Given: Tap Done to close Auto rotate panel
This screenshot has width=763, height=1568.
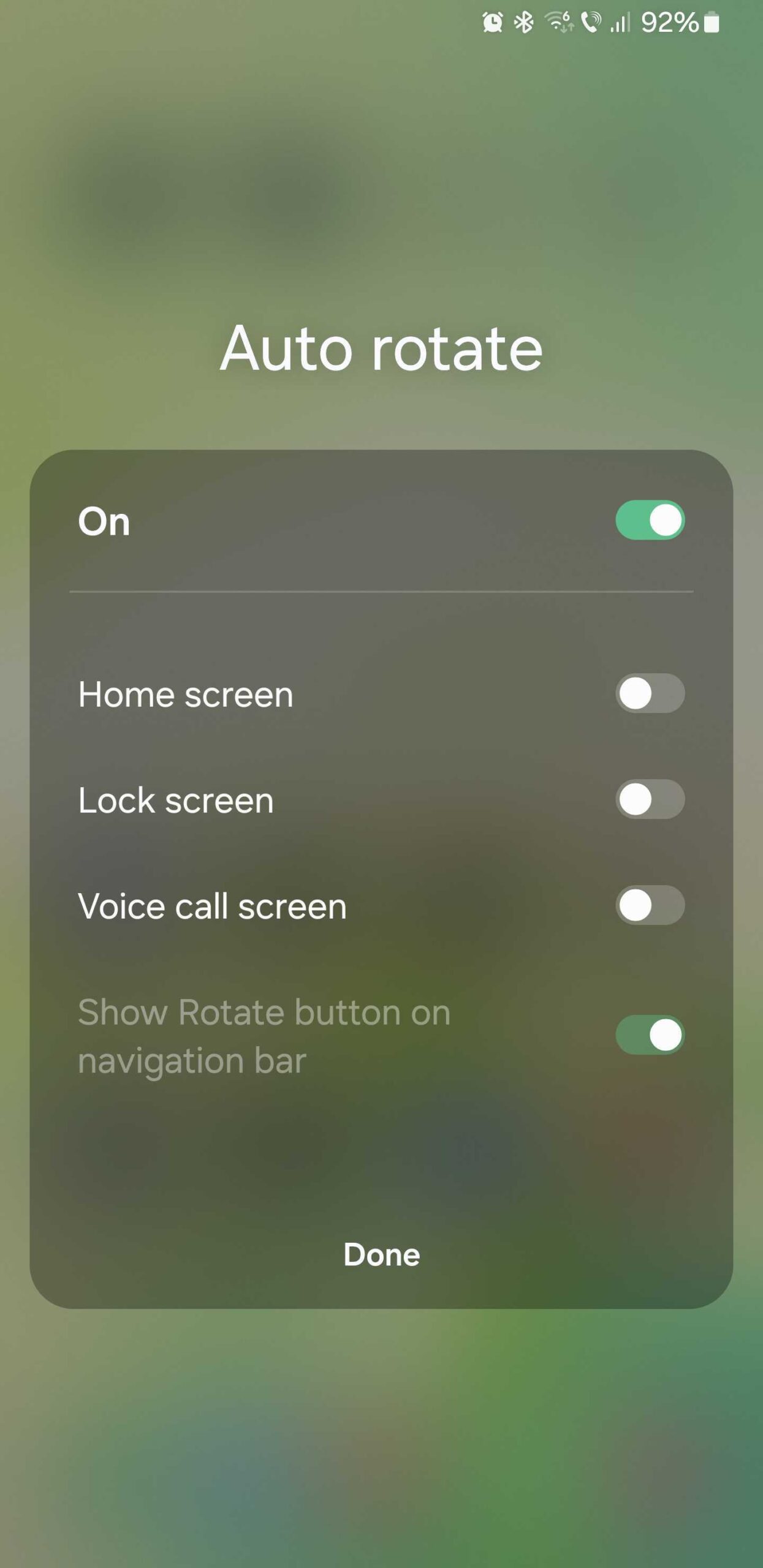Looking at the screenshot, I should [x=381, y=1254].
